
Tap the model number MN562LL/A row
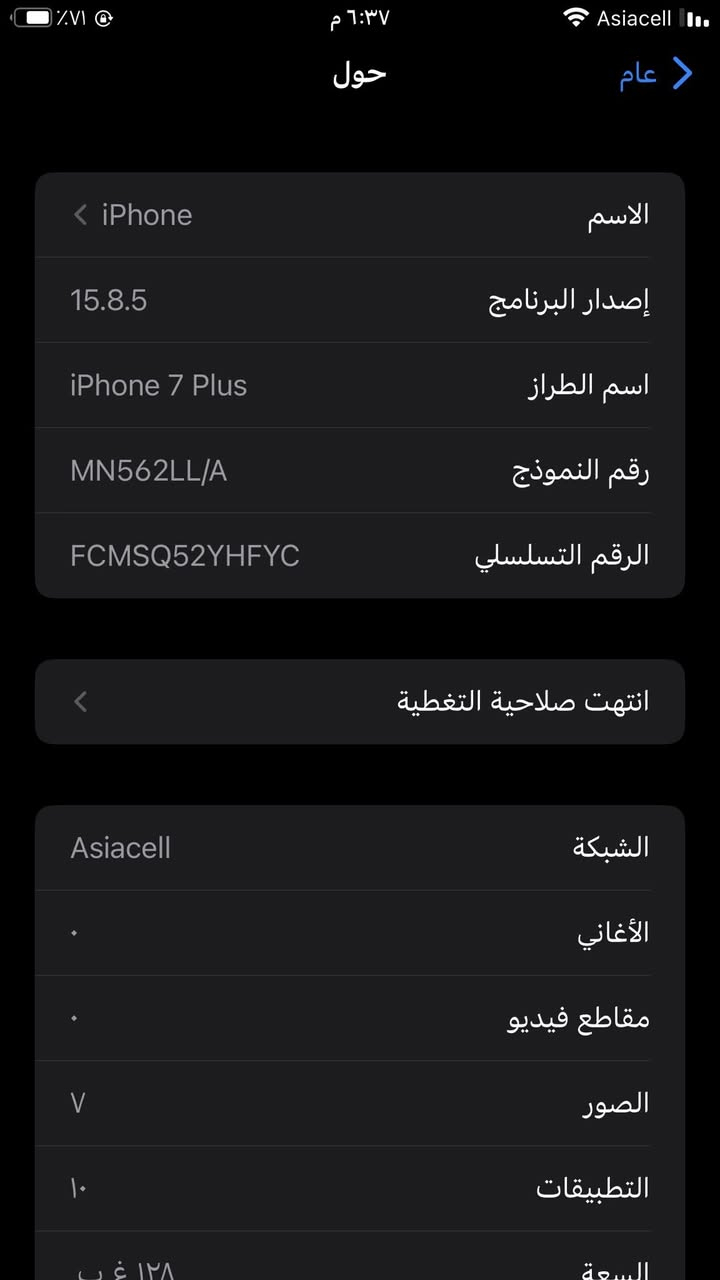[x=360, y=470]
